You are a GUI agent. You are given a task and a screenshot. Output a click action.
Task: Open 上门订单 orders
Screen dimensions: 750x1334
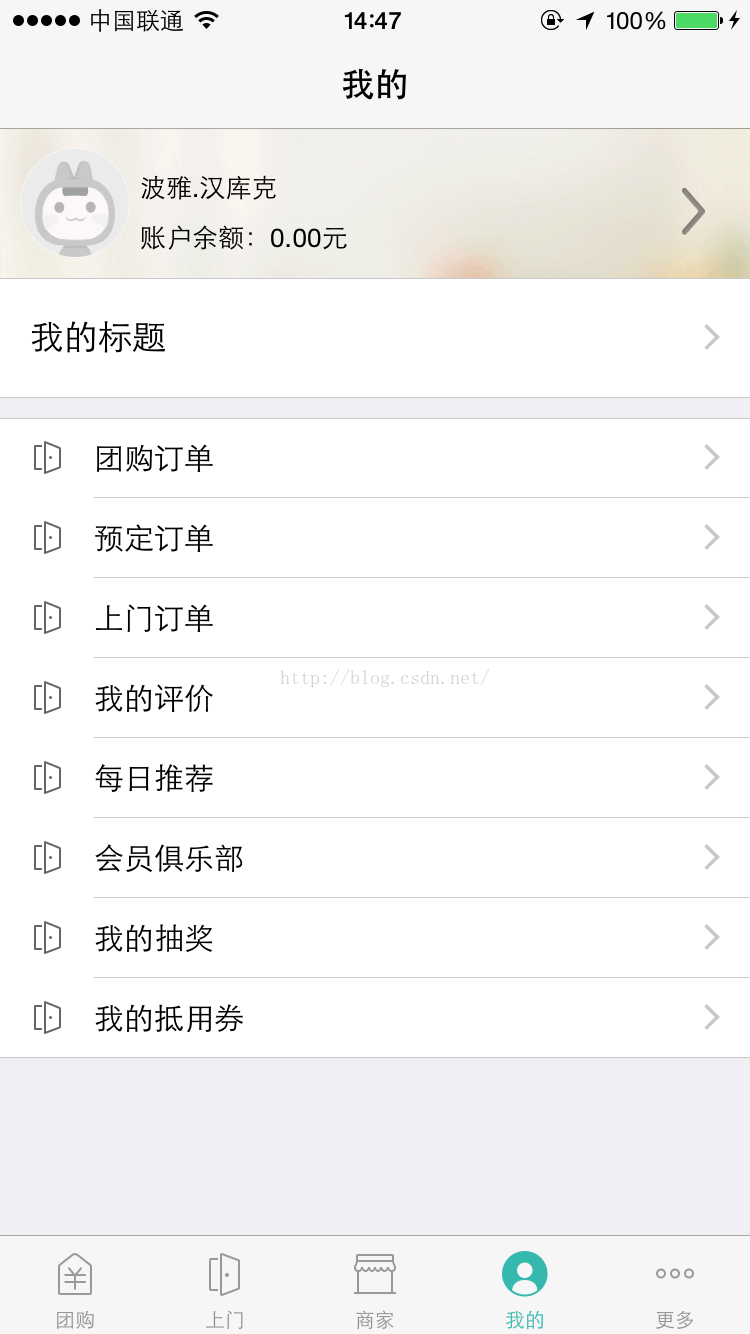[375, 618]
